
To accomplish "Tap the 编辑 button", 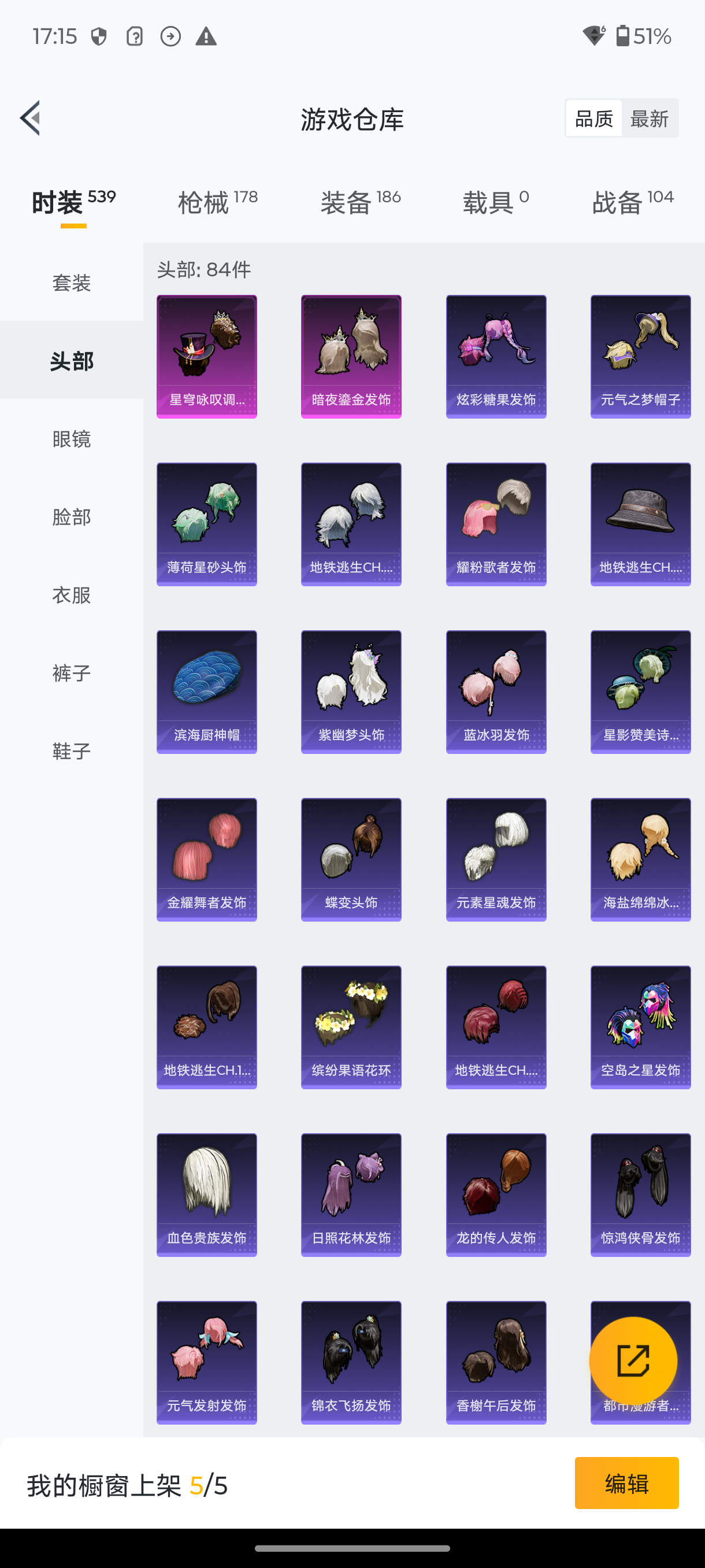I will 626,1484.
